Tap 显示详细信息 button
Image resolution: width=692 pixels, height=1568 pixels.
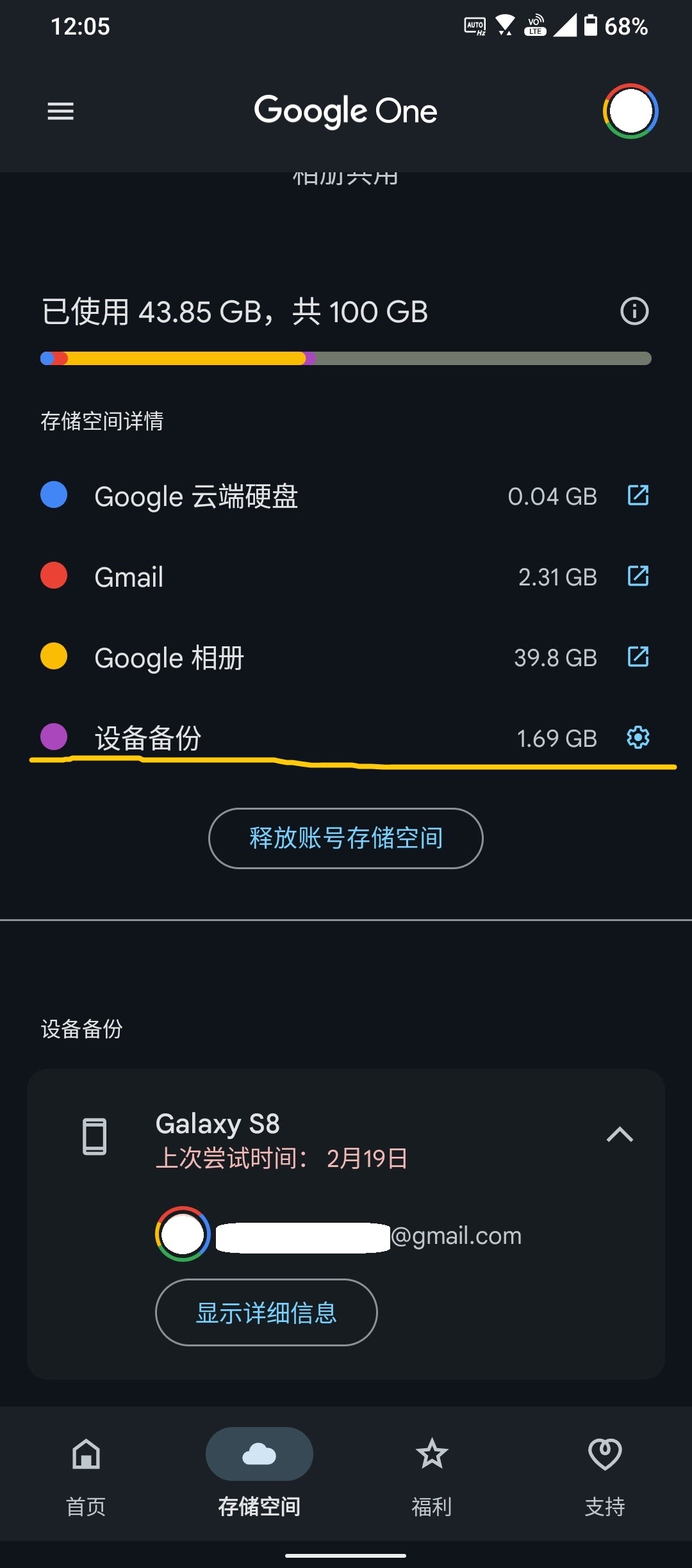[267, 1312]
